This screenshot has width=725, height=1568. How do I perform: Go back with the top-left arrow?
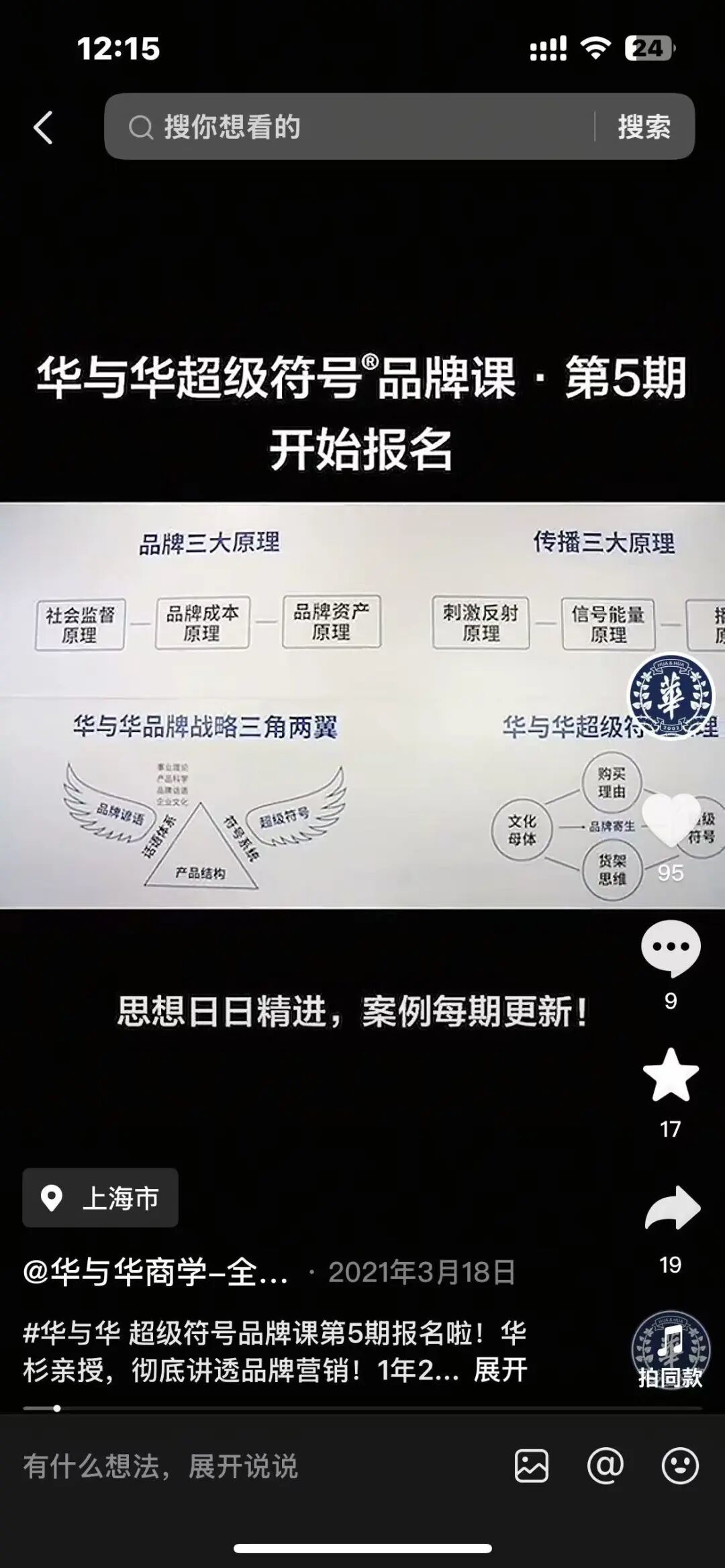[43, 127]
